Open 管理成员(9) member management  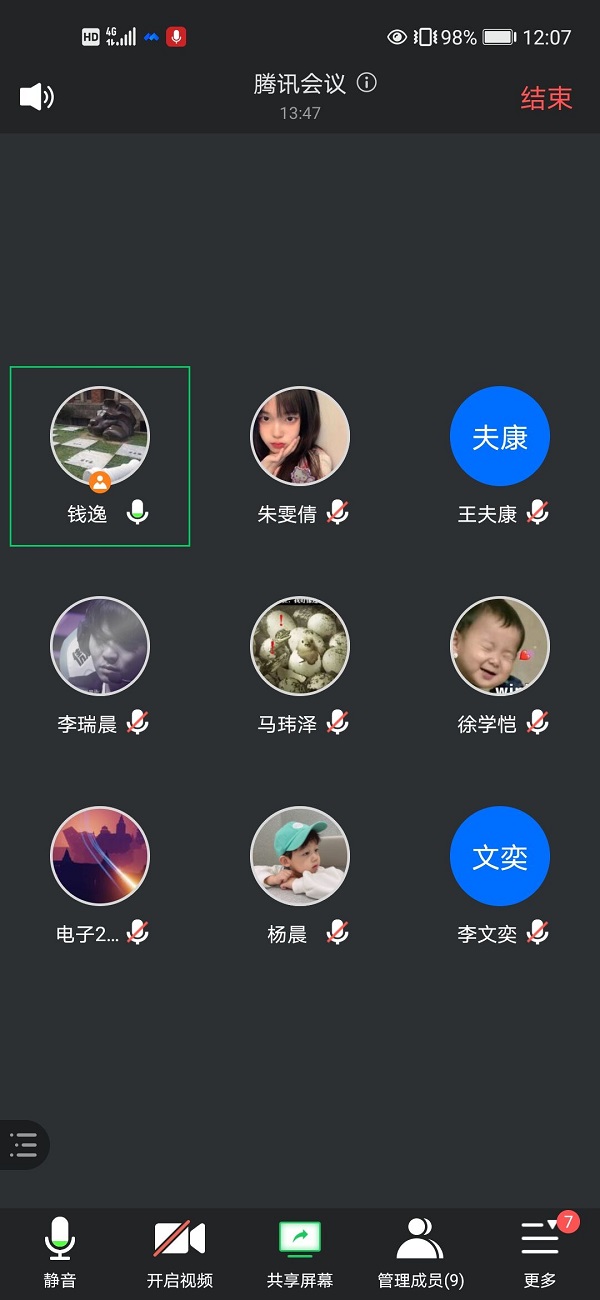(420, 1252)
